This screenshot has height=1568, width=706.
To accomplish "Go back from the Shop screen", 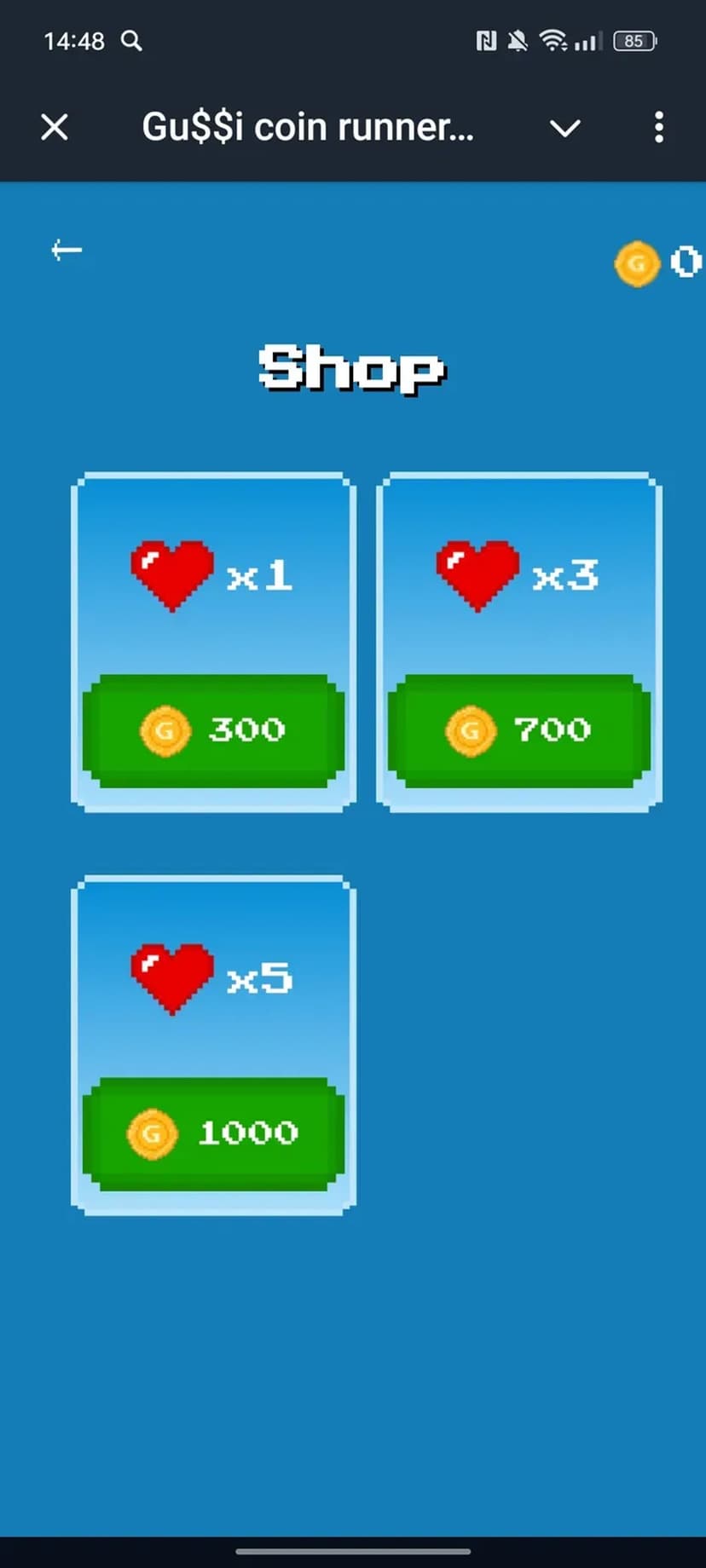I will click(x=67, y=250).
